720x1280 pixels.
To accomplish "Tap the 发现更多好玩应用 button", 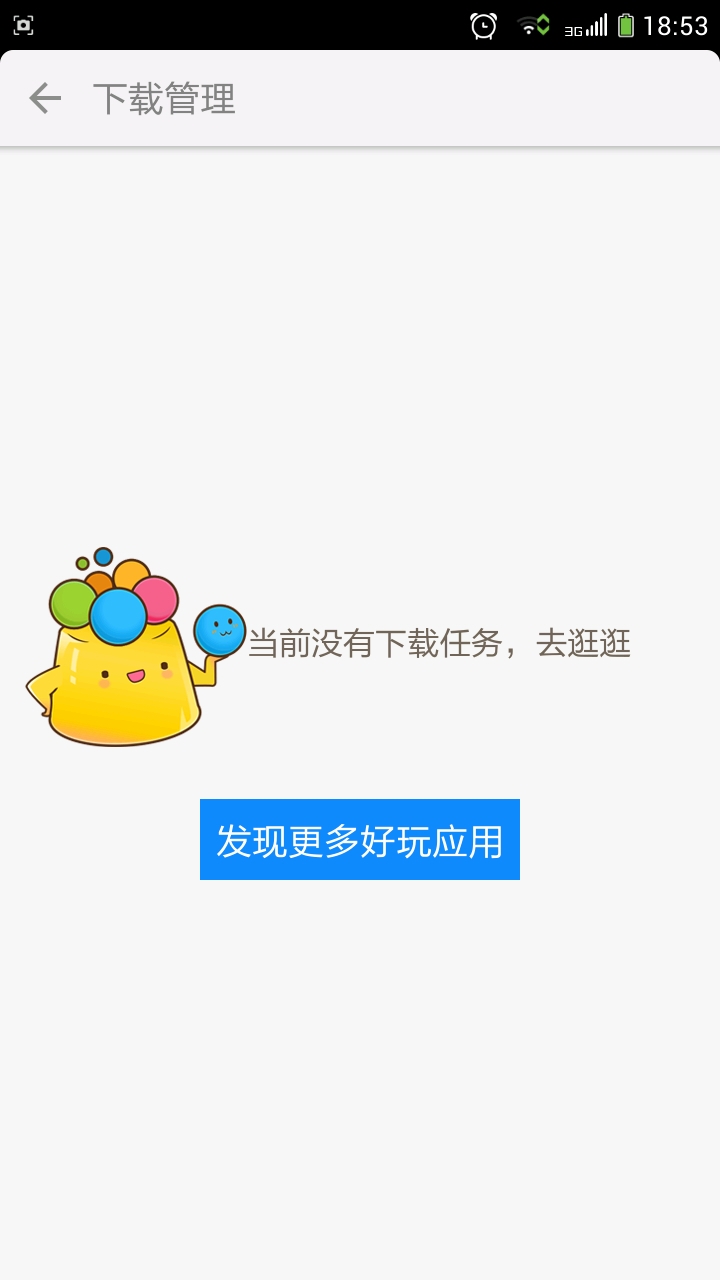I will click(x=360, y=840).
